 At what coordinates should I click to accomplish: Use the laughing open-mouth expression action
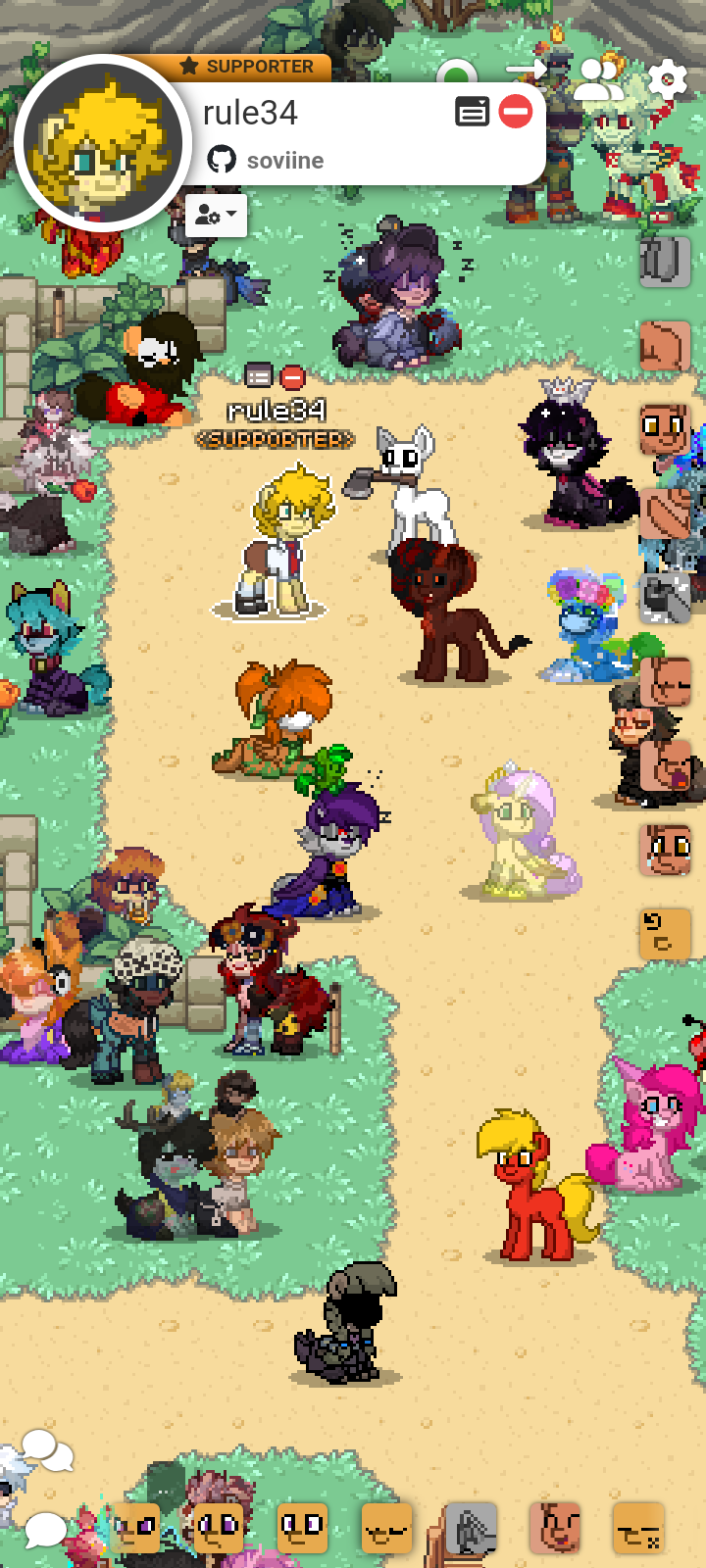(x=666, y=765)
